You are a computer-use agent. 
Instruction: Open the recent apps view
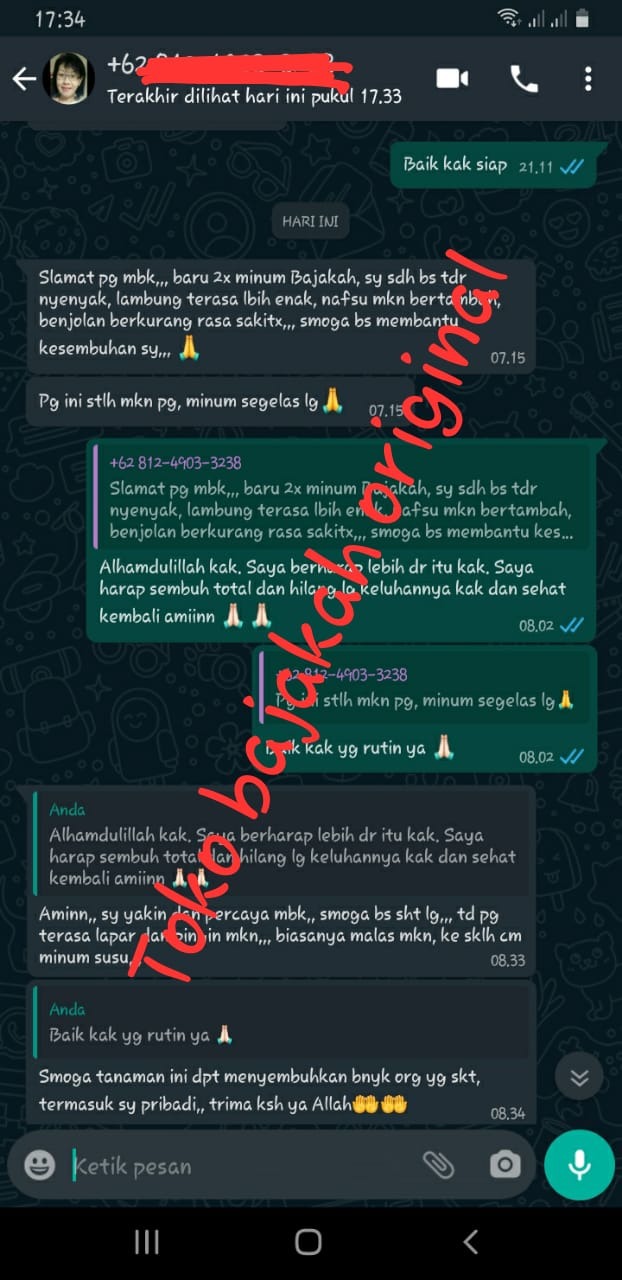click(x=147, y=1242)
